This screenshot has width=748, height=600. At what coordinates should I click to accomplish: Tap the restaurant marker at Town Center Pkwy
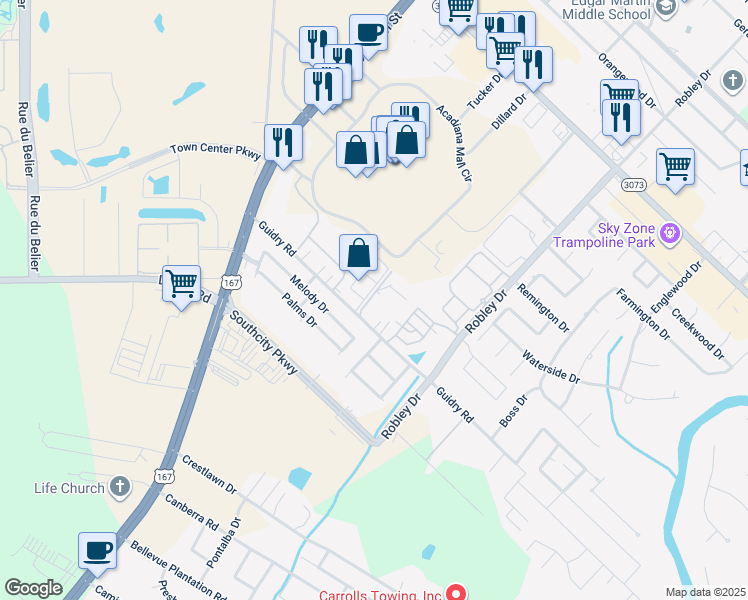coord(283,144)
